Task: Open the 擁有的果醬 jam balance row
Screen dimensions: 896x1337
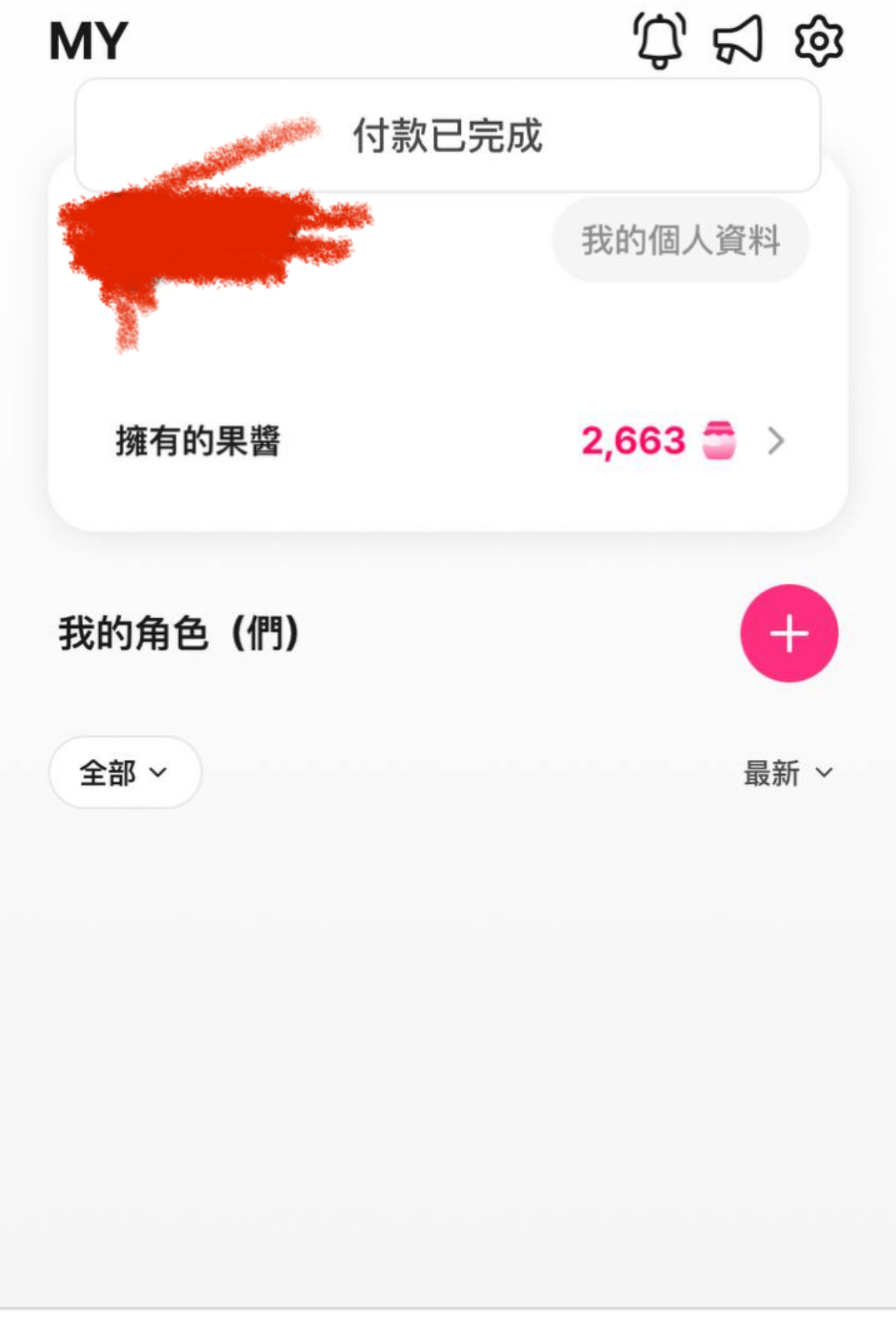Action: tap(448, 441)
